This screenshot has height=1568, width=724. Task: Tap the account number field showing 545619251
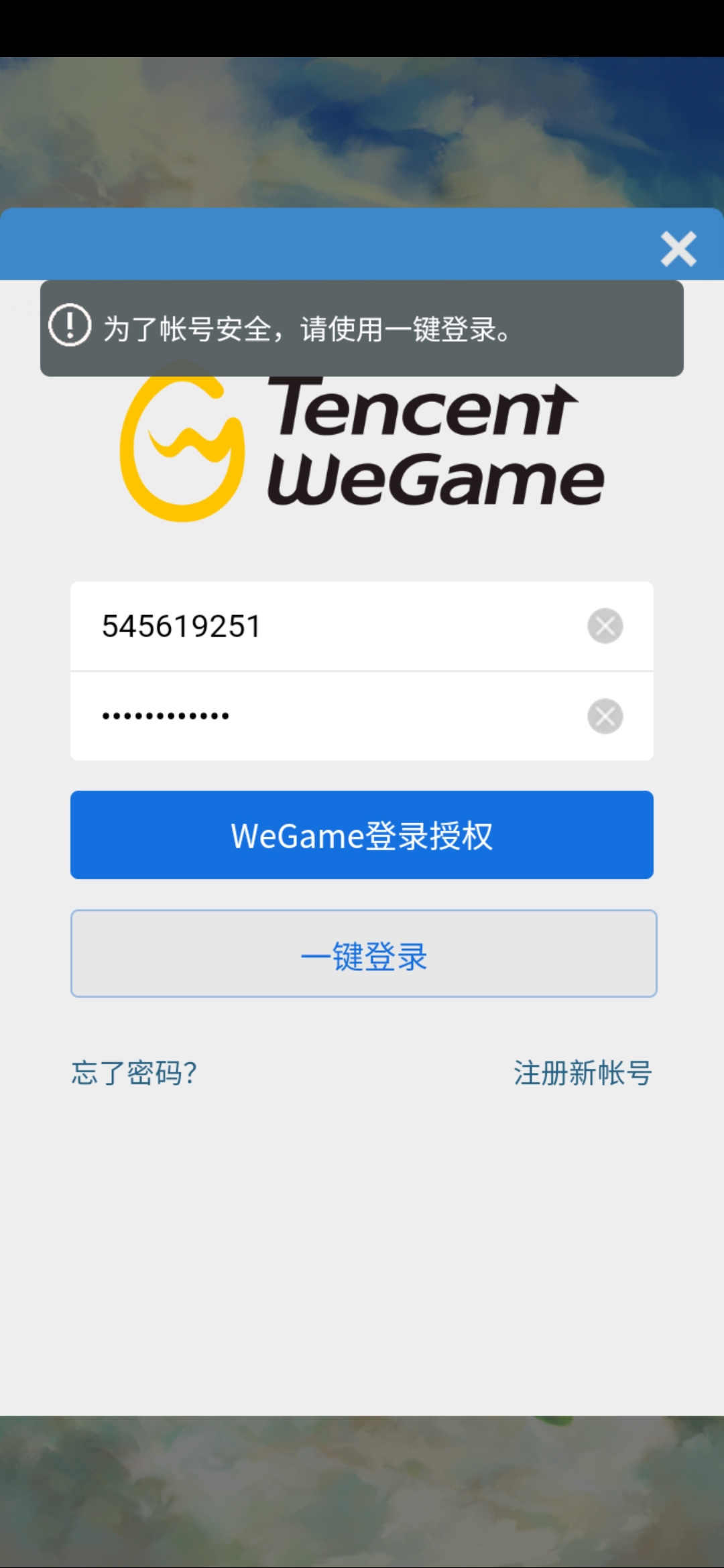[x=322, y=627]
